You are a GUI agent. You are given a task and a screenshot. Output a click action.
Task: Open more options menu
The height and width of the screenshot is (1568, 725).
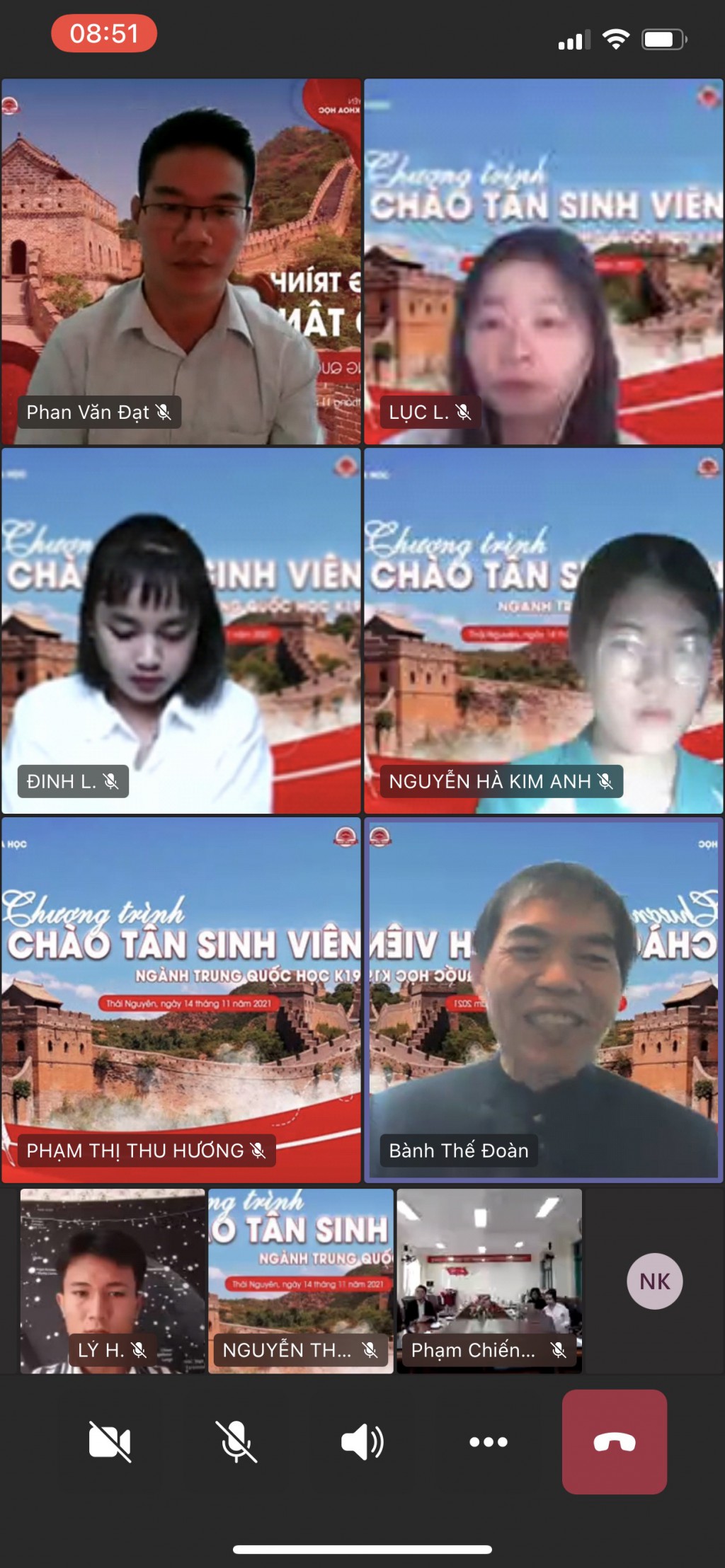coord(489,1441)
